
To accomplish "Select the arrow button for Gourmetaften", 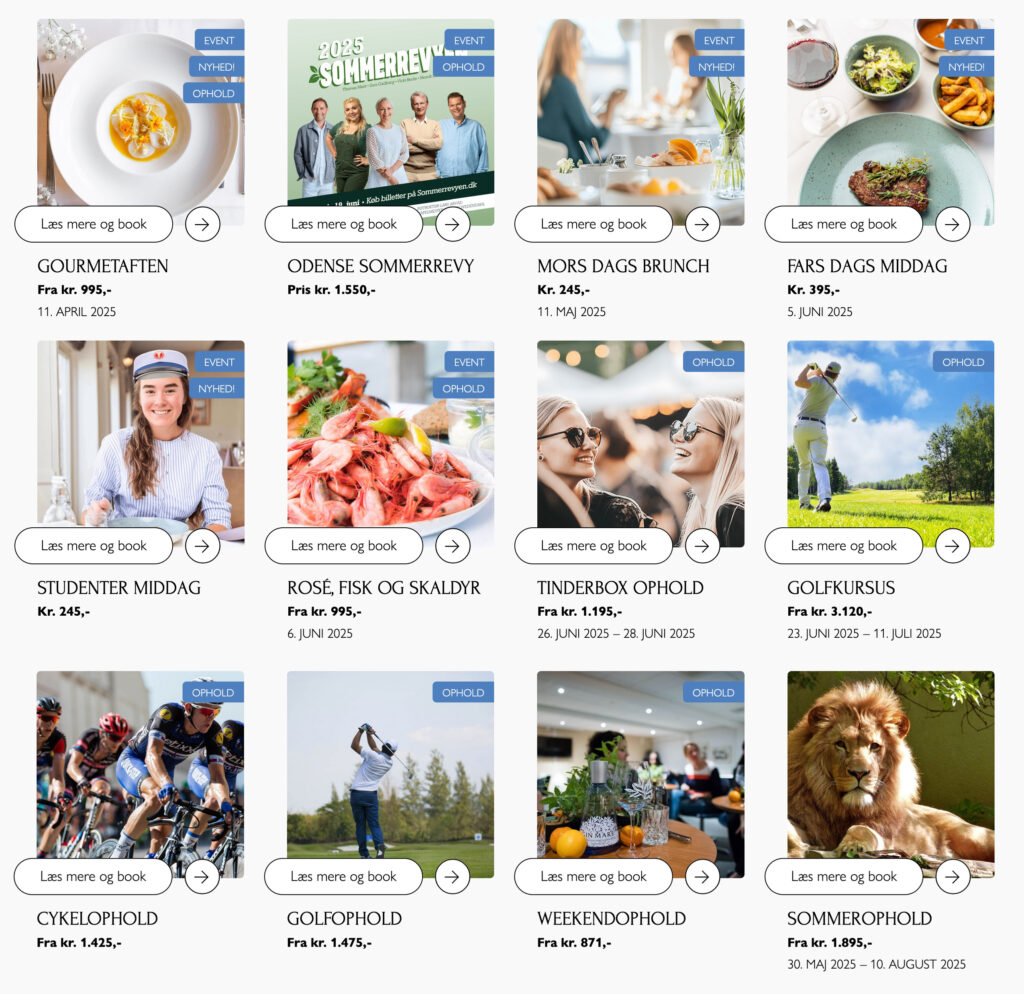I will pyautogui.click(x=202, y=224).
